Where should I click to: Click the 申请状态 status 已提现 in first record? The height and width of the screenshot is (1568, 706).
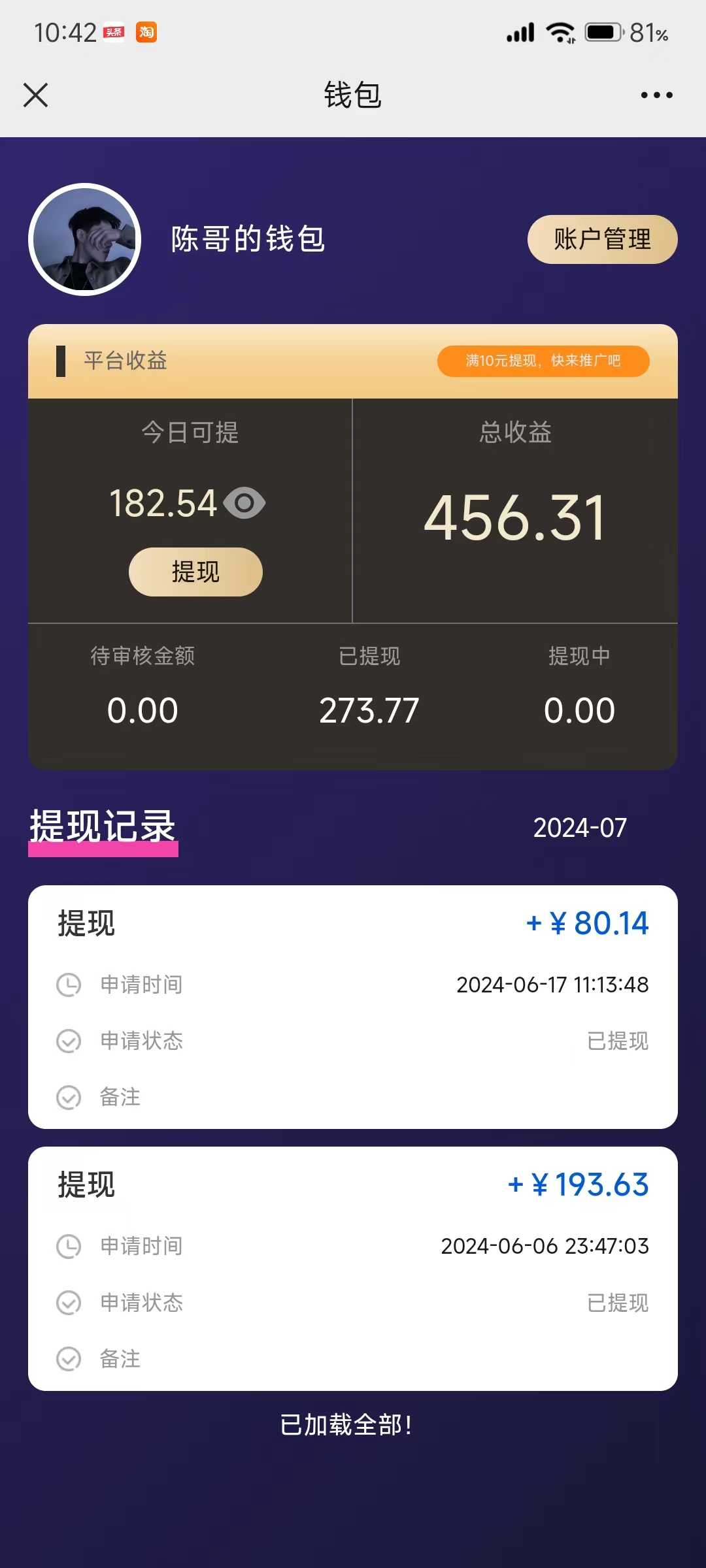(617, 1041)
